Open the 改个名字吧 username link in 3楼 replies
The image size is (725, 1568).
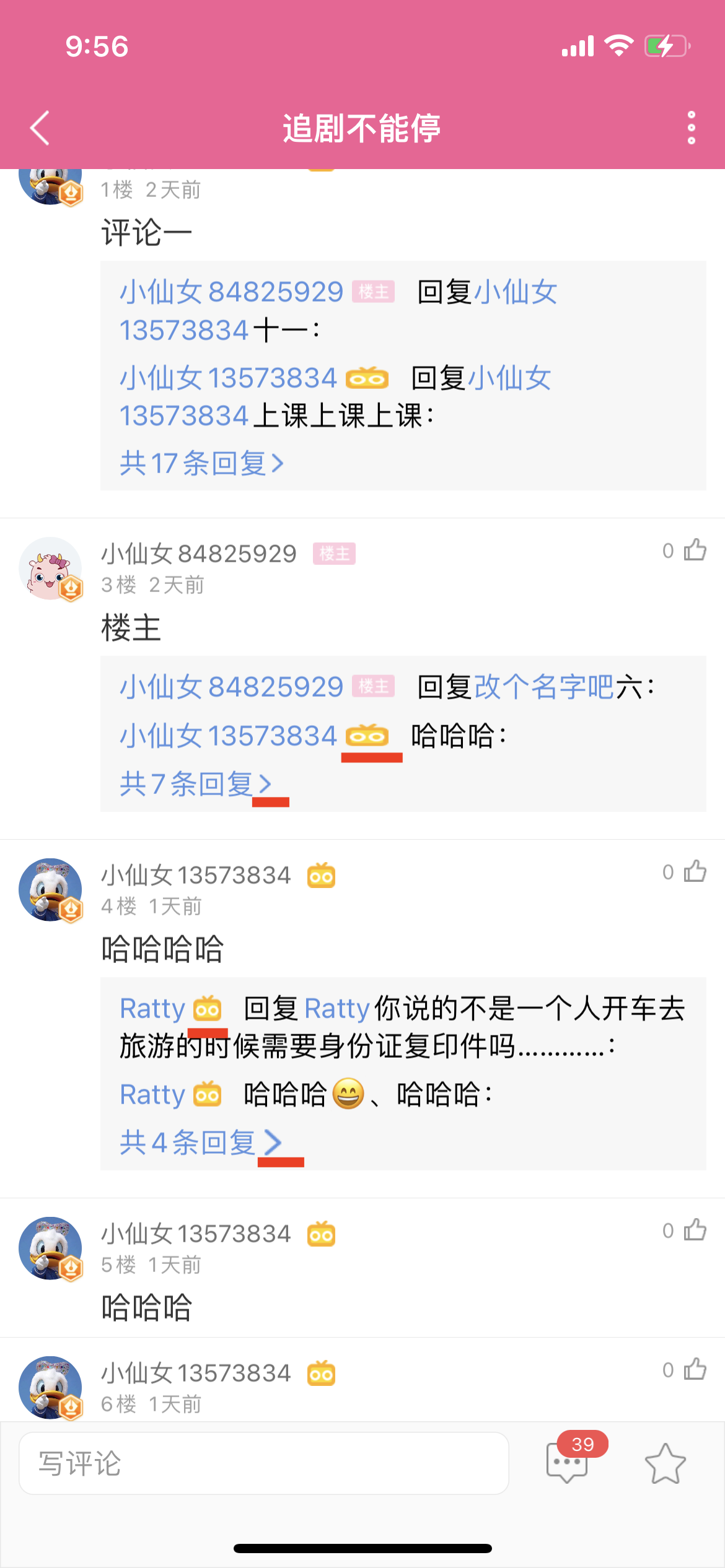544,687
